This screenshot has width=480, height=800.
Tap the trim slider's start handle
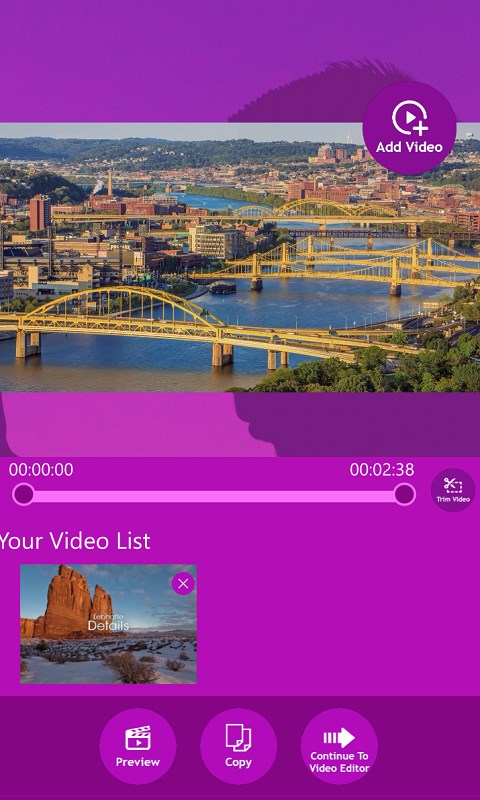(x=23, y=494)
